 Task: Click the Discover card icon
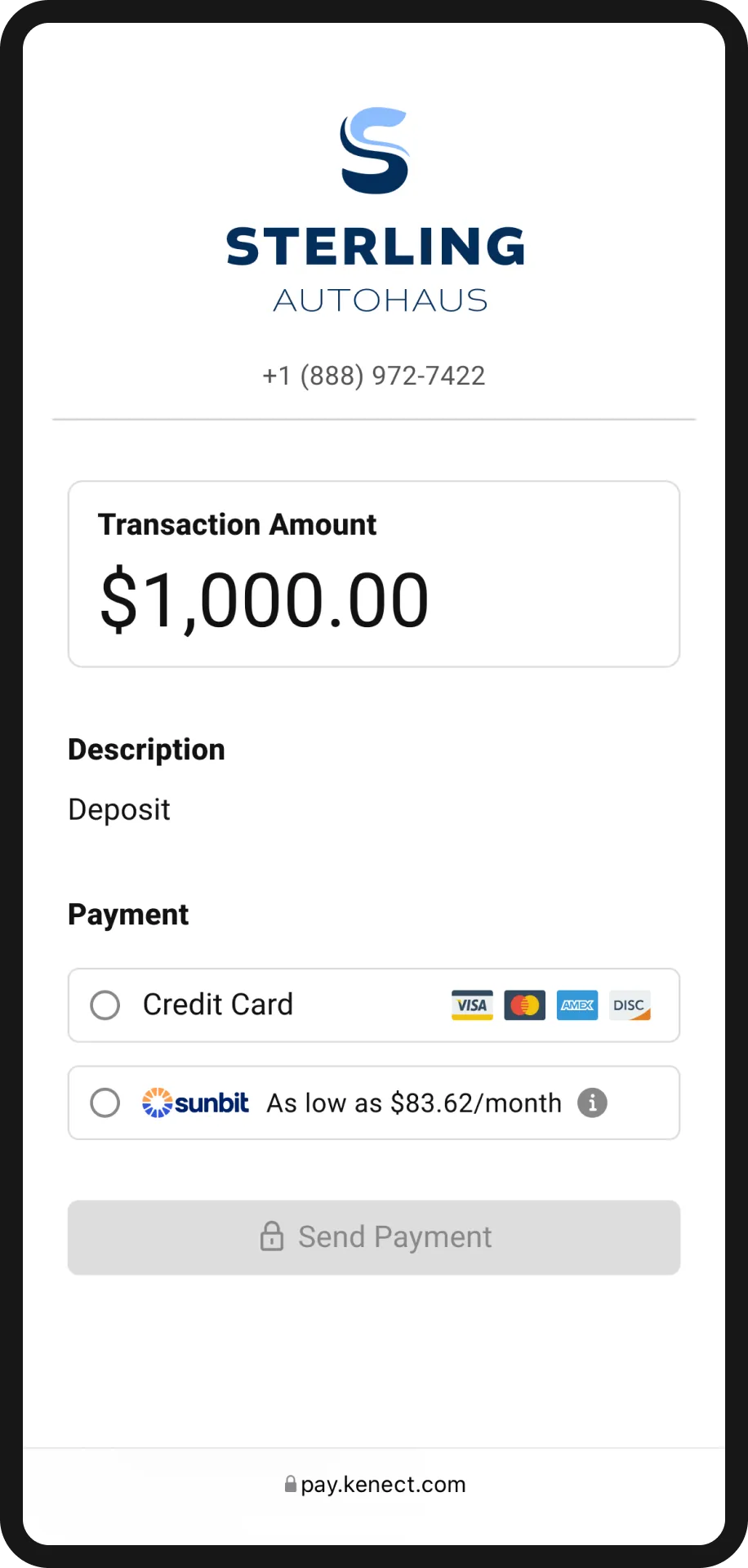tap(630, 1005)
